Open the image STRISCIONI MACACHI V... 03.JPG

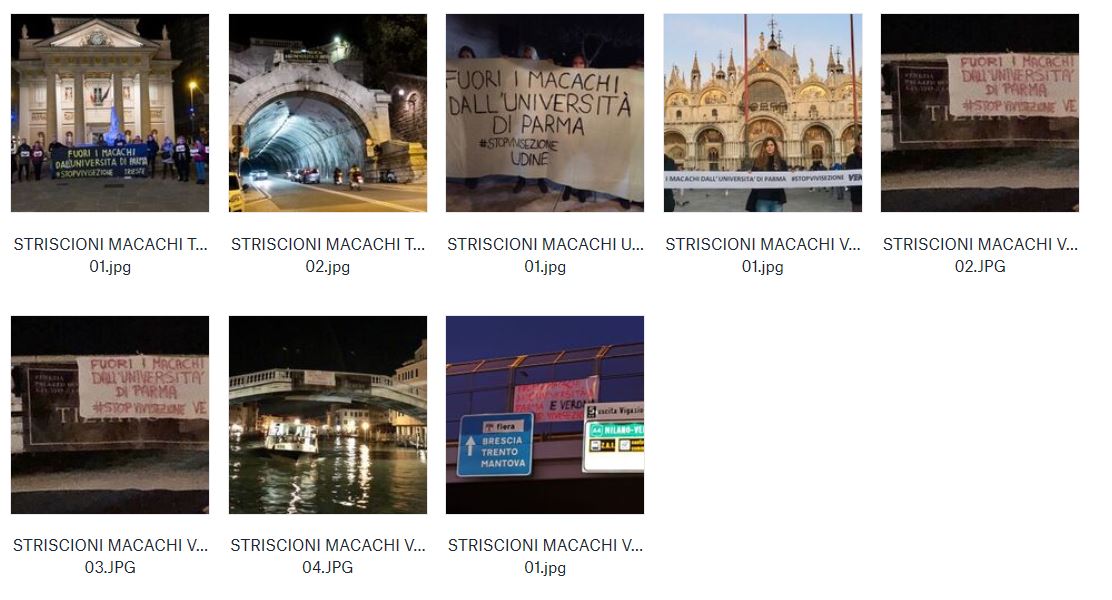(x=110, y=415)
